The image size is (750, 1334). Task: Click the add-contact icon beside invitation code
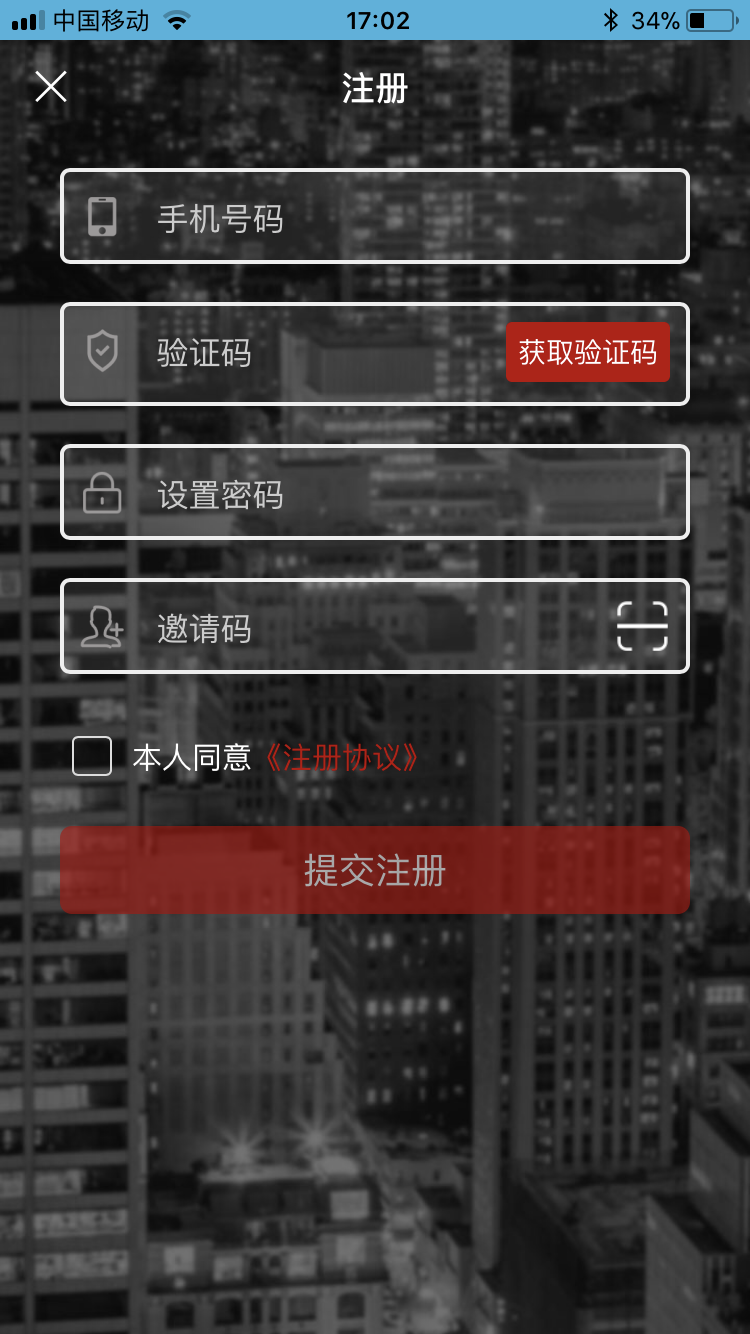(x=100, y=626)
